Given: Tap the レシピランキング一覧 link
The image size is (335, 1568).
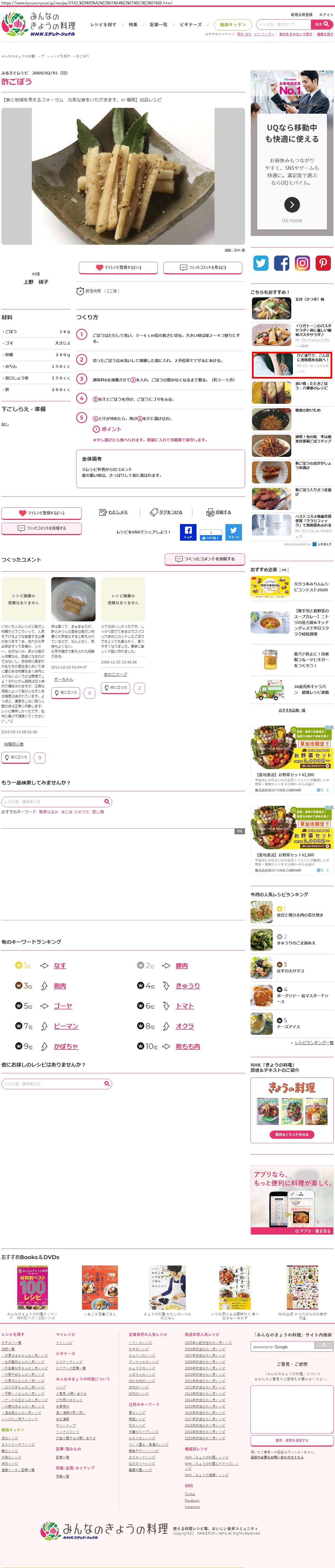Looking at the screenshot, I should pos(314,1043).
